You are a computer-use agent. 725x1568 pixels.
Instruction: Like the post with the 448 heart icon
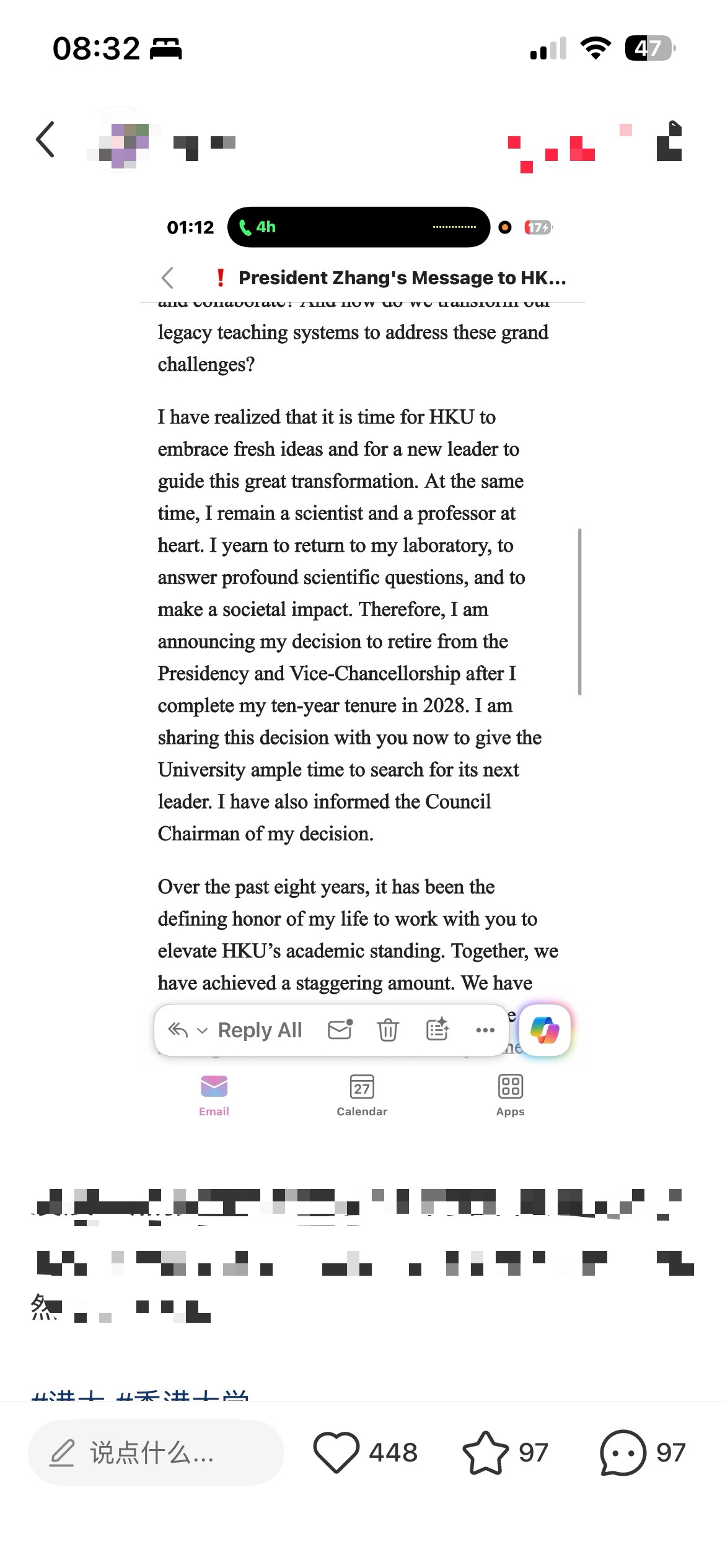tap(336, 1452)
